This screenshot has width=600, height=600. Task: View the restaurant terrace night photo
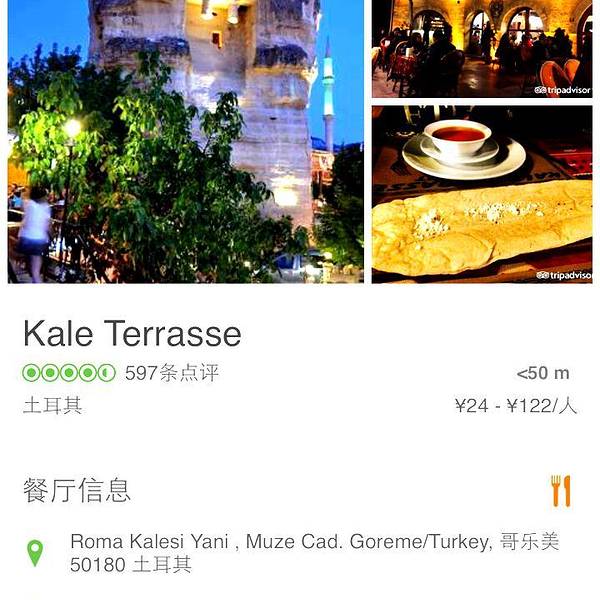tap(482, 48)
